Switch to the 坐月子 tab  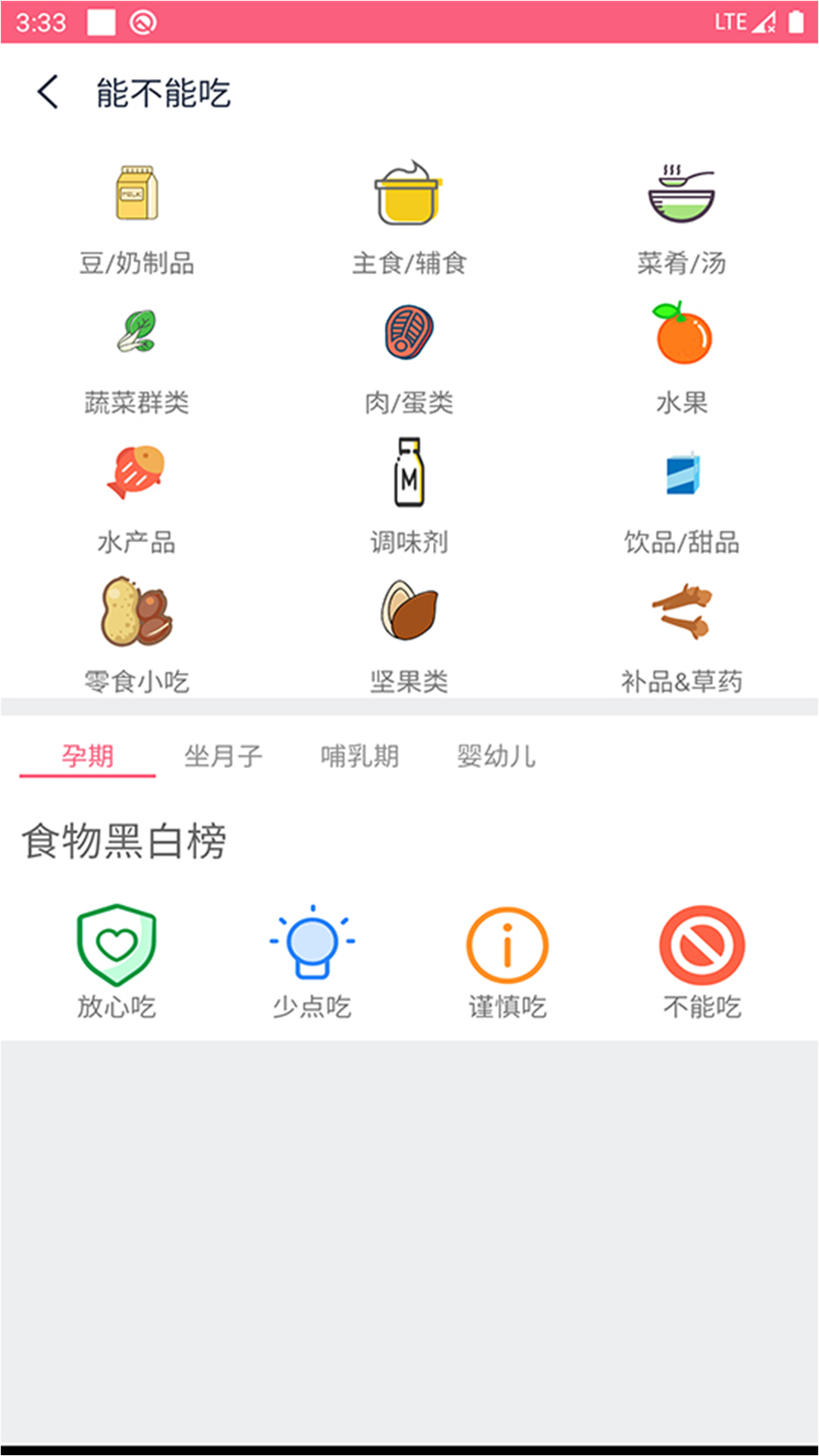224,755
